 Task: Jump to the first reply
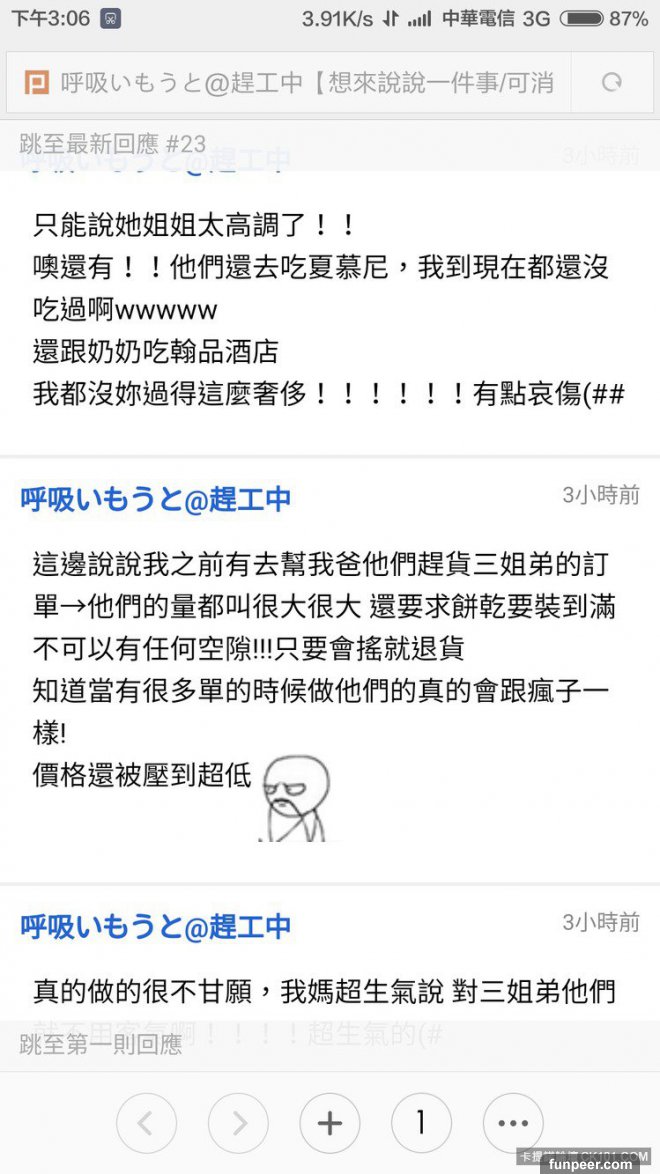[x=101, y=1045]
